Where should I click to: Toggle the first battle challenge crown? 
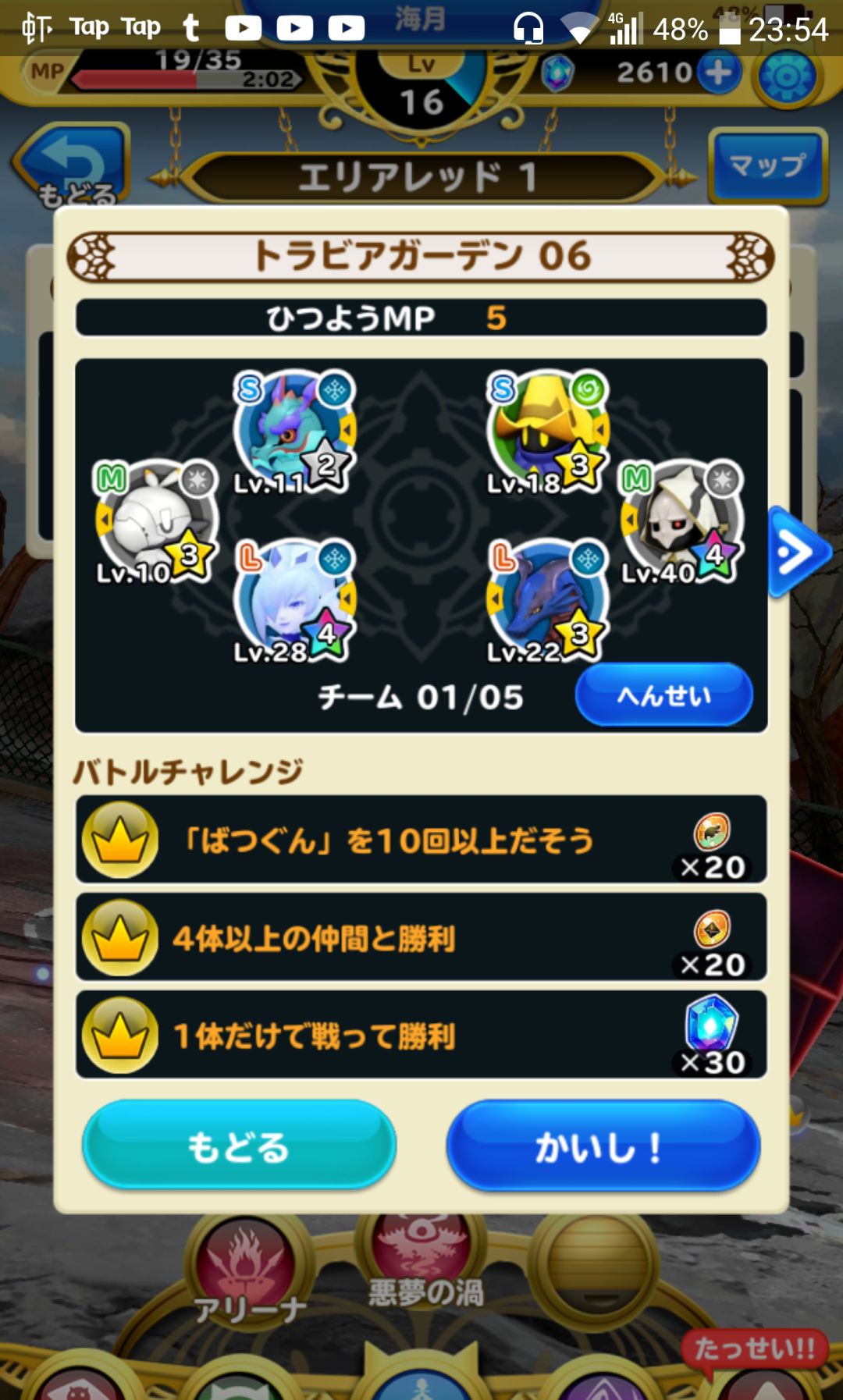point(119,841)
